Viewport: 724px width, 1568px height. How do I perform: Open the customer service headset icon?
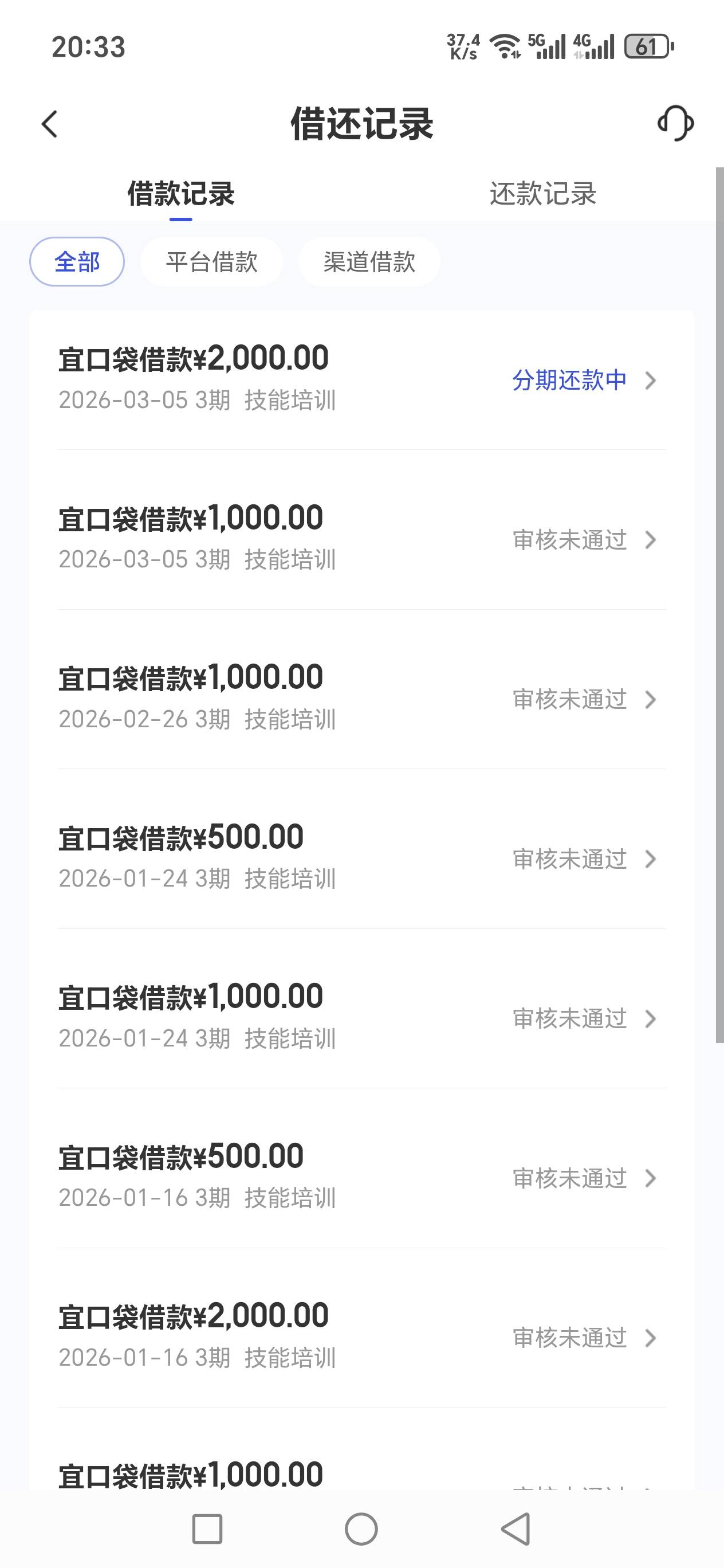click(675, 124)
